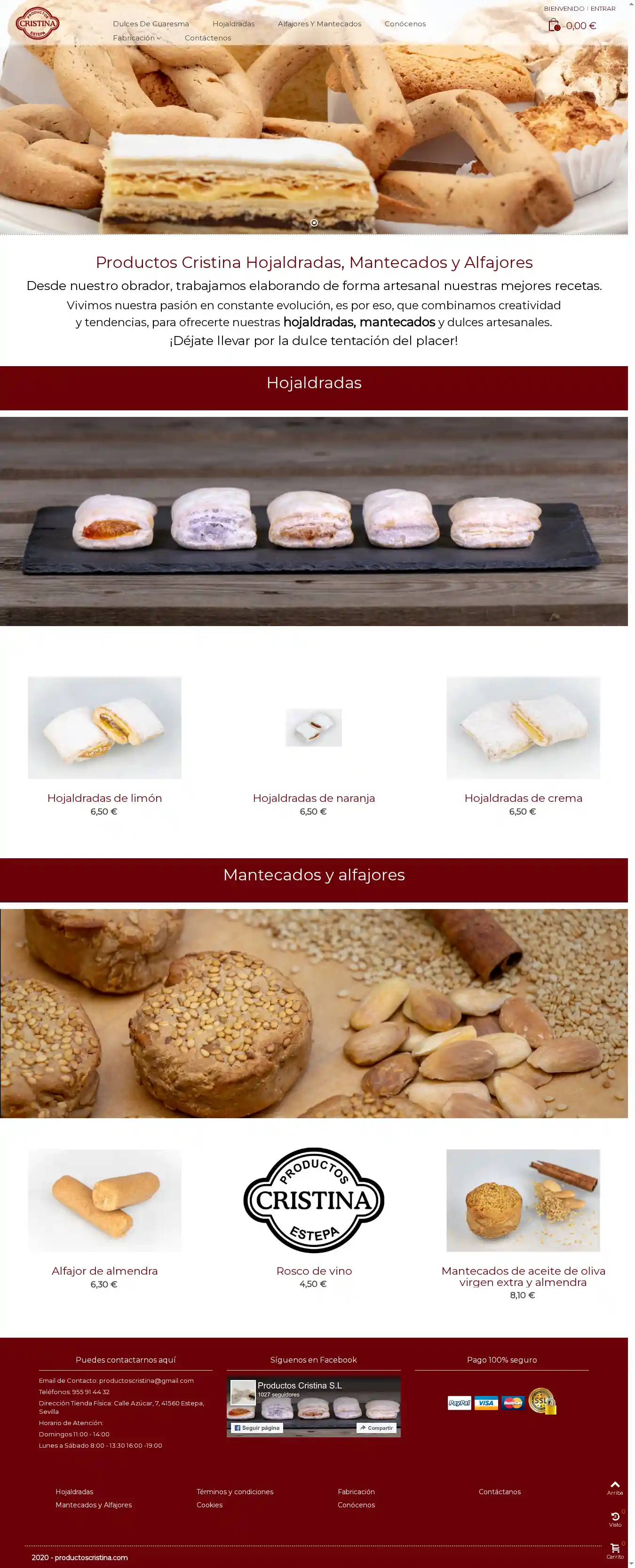Open the Hojaldradas de crema product
This screenshot has width=635, height=1568.
(x=523, y=797)
